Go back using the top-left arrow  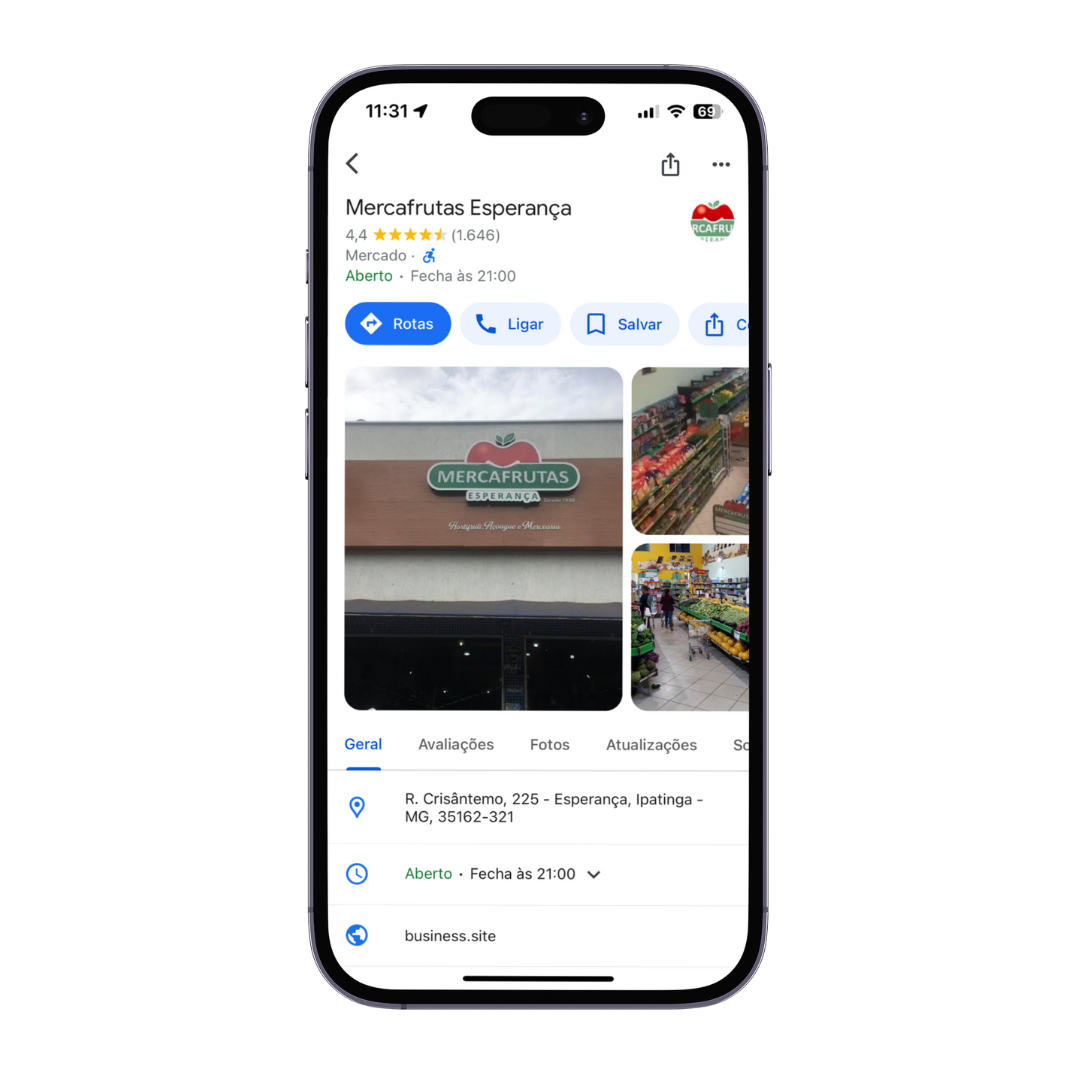tap(352, 164)
